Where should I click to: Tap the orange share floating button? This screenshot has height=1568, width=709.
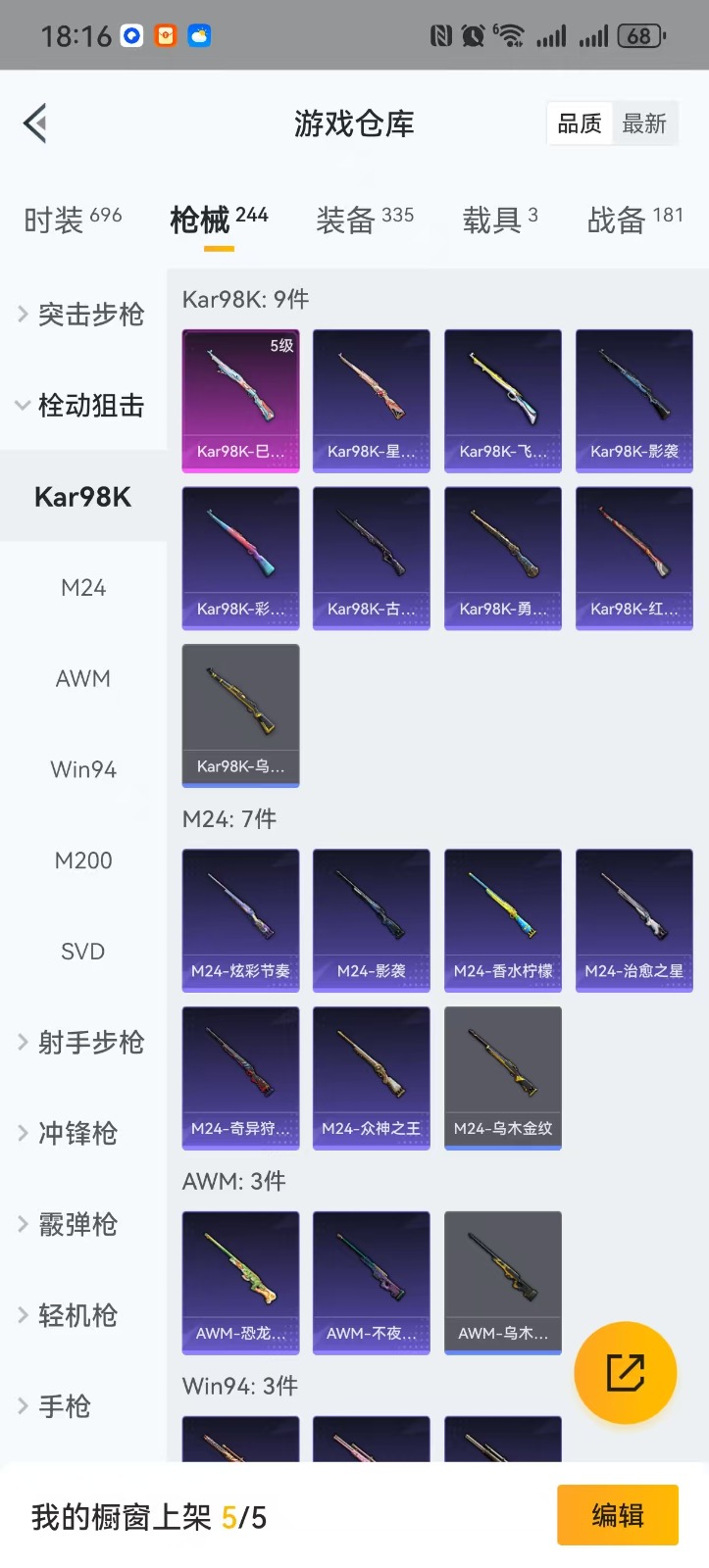tap(626, 1373)
